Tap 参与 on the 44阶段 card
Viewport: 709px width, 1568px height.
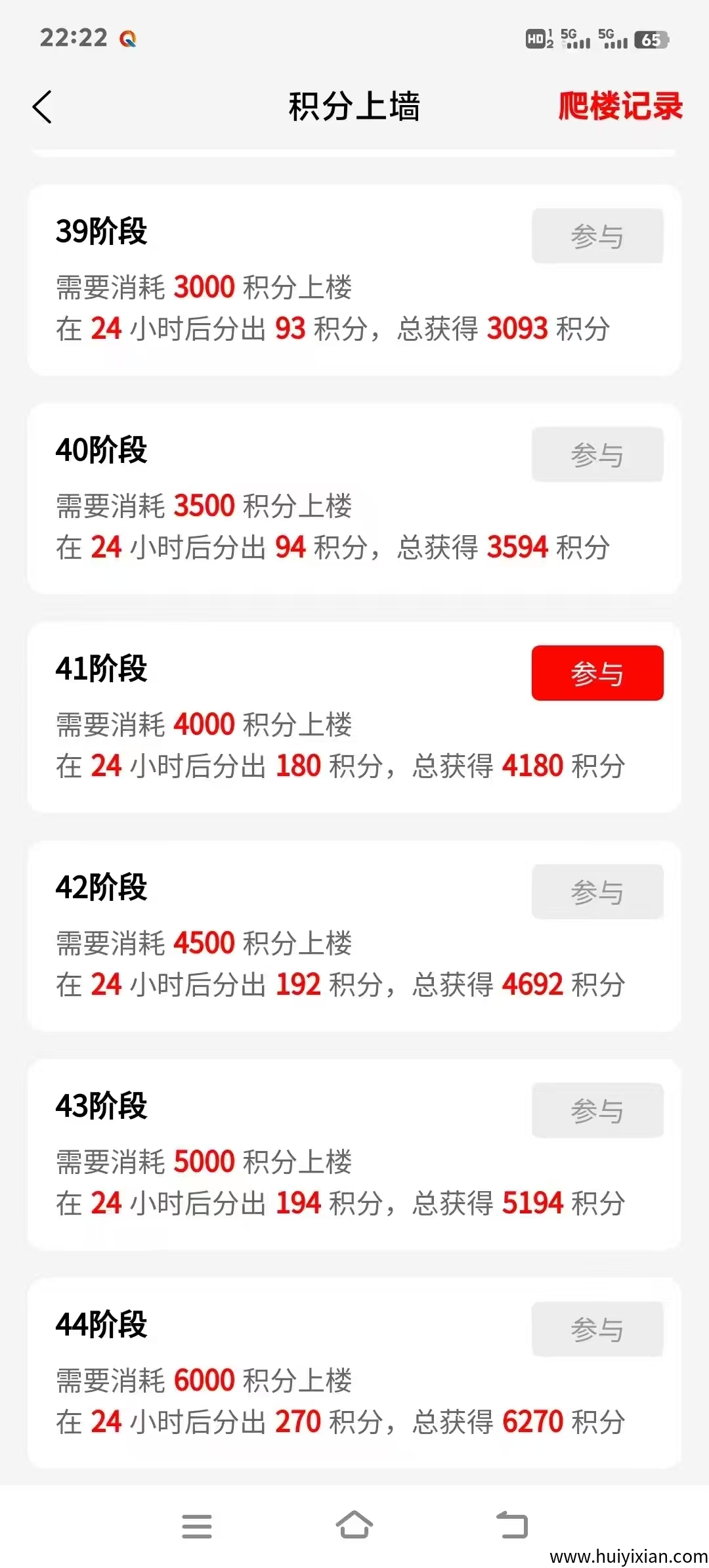pyautogui.click(x=597, y=1329)
